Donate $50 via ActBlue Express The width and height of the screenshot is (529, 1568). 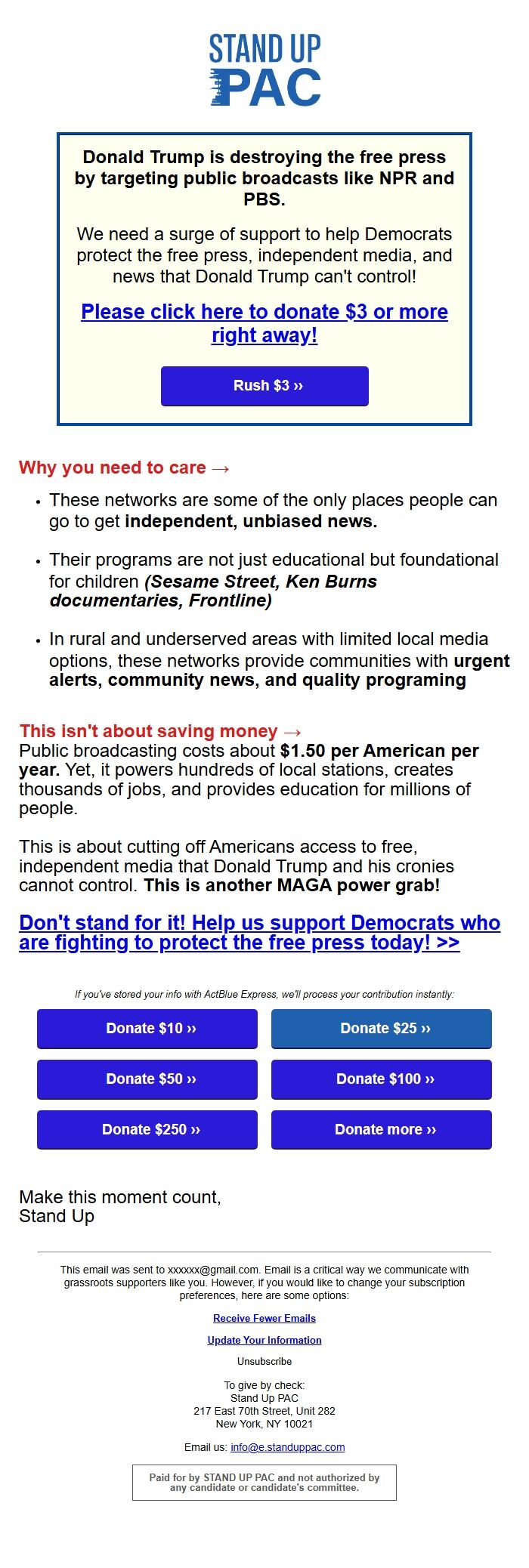pyautogui.click(x=147, y=1079)
